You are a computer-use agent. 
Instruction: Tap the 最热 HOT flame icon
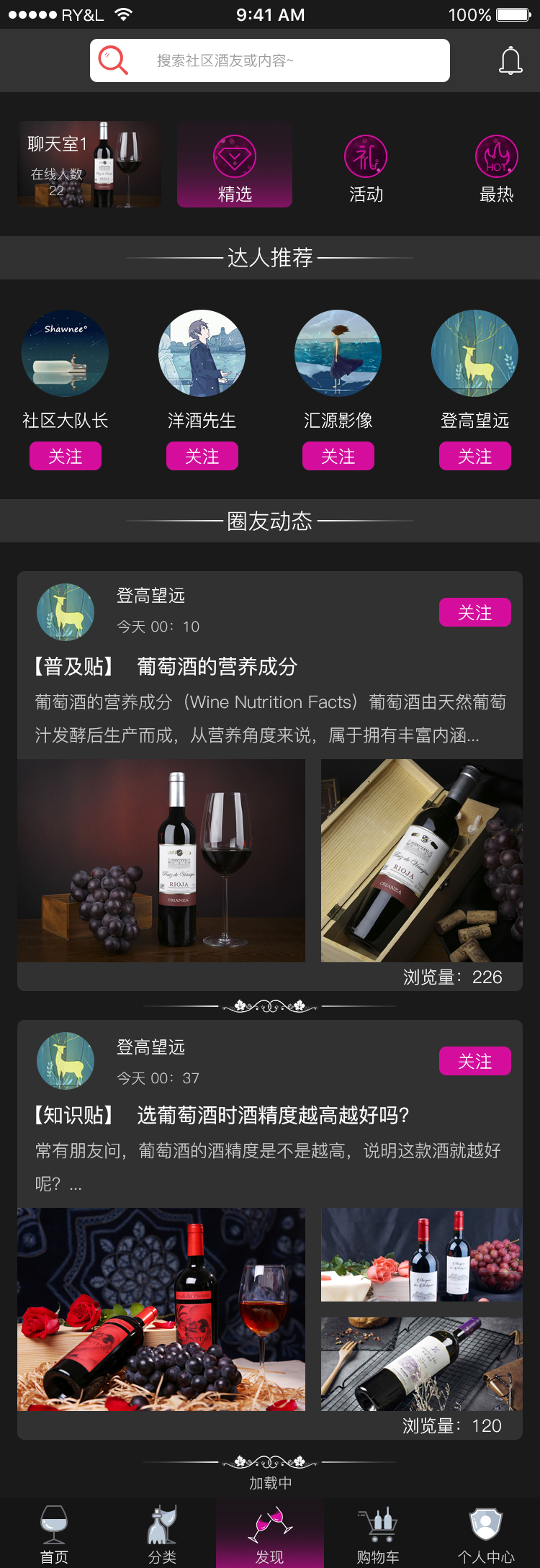495,156
